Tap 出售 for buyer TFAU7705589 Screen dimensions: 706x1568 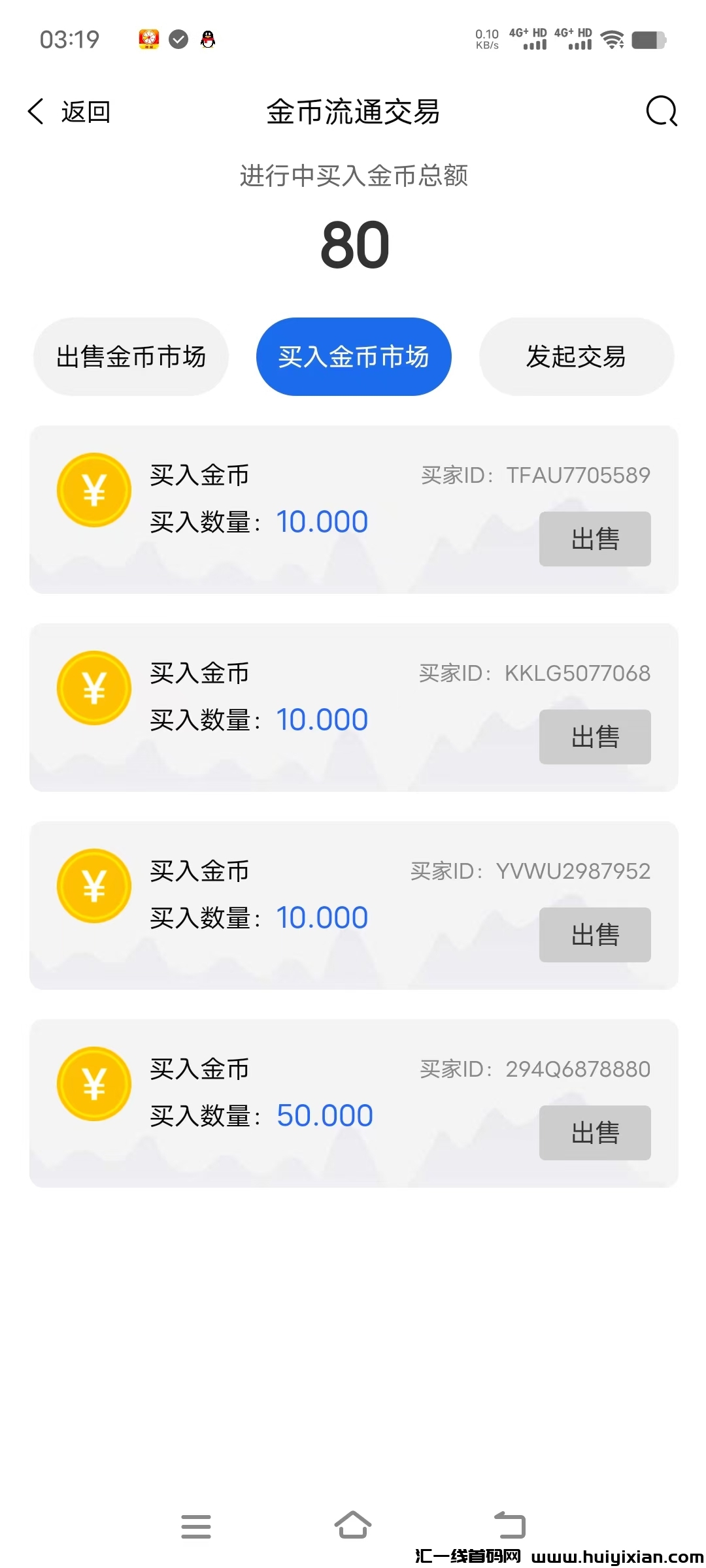click(x=595, y=539)
